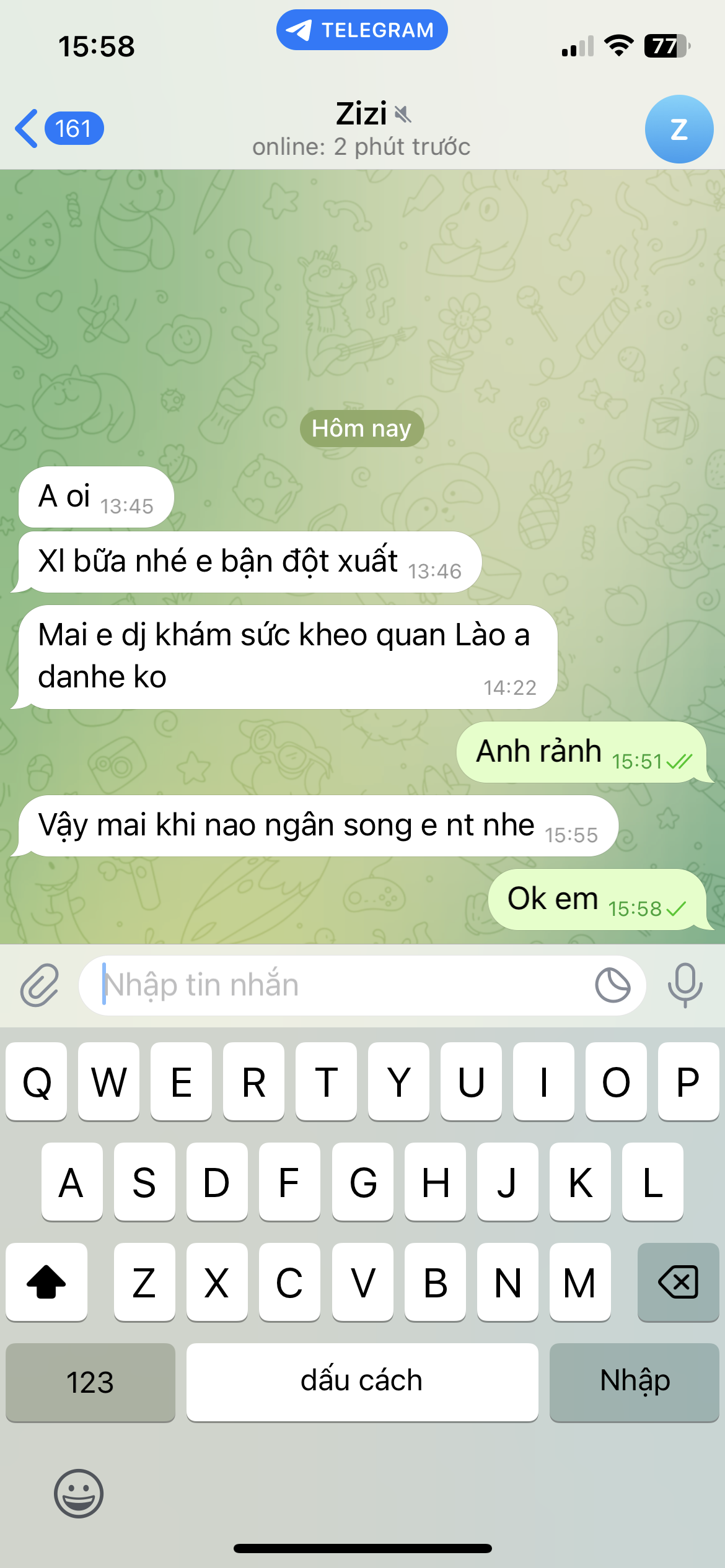The height and width of the screenshot is (1568, 725).
Task: Attach a file with the paperclip icon
Action: point(40,985)
